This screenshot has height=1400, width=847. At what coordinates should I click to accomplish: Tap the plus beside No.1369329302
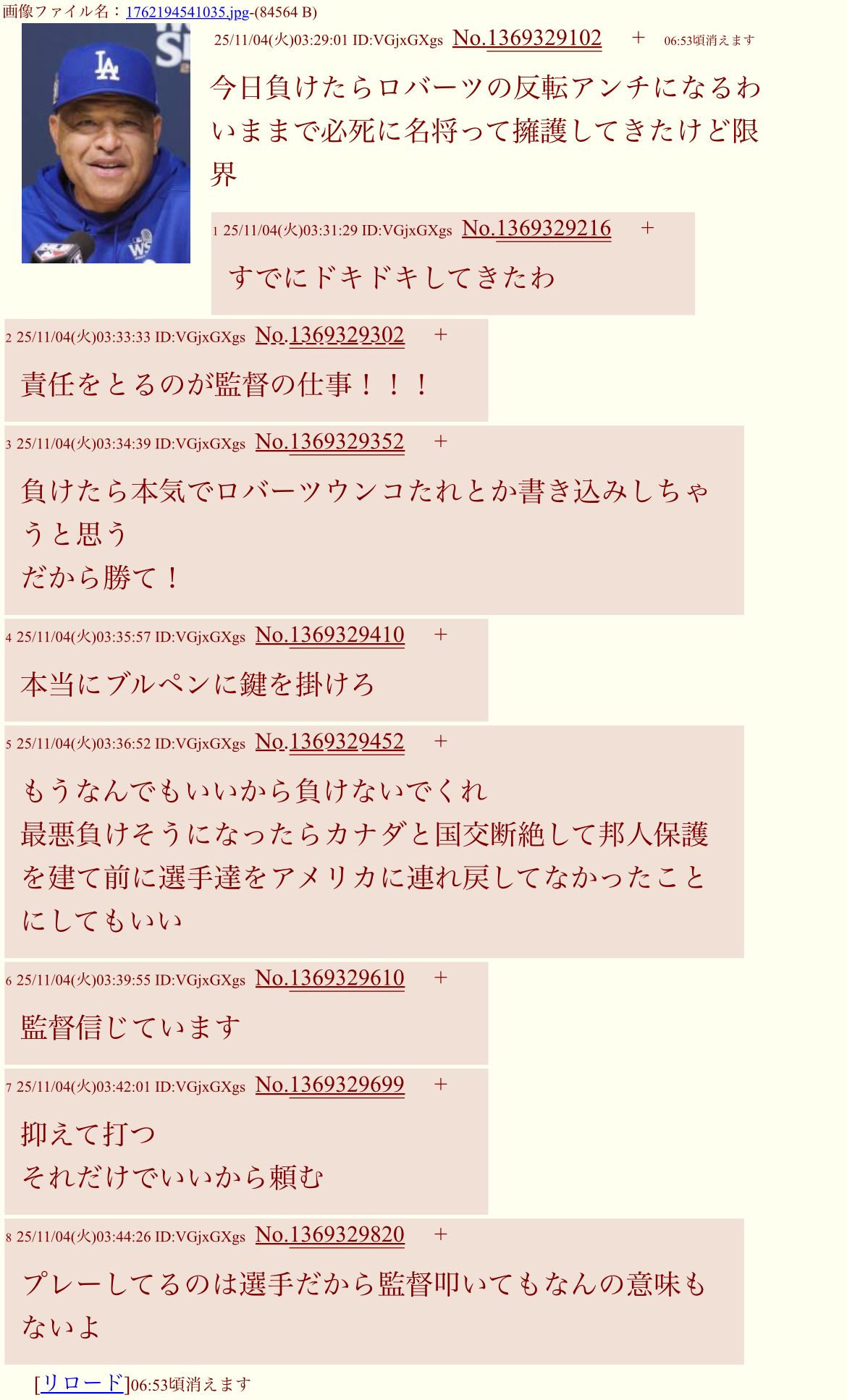point(440,335)
